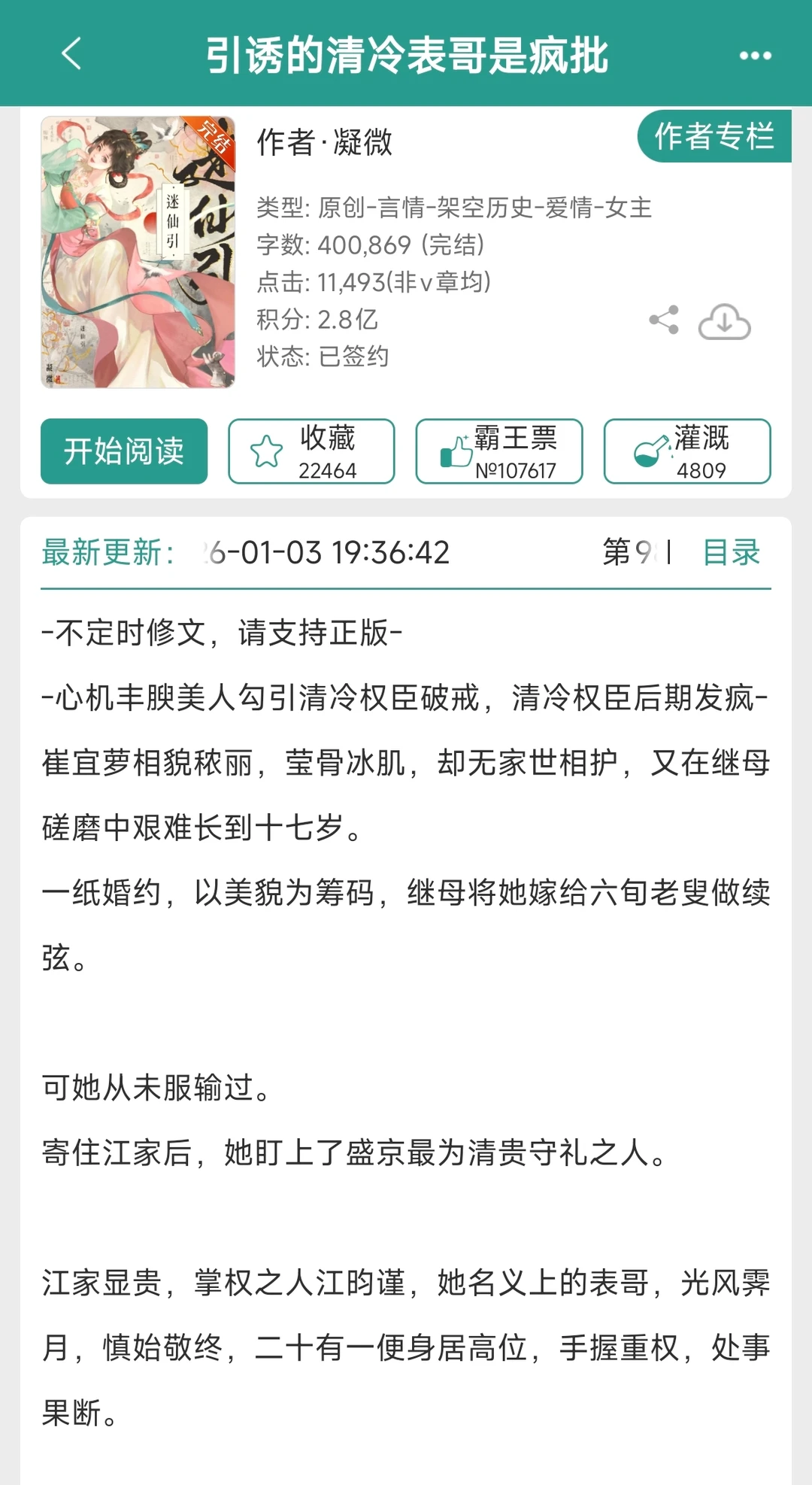Image resolution: width=812 pixels, height=1485 pixels.
Task: Check 霸王票 ranking №107617
Action: (514, 471)
